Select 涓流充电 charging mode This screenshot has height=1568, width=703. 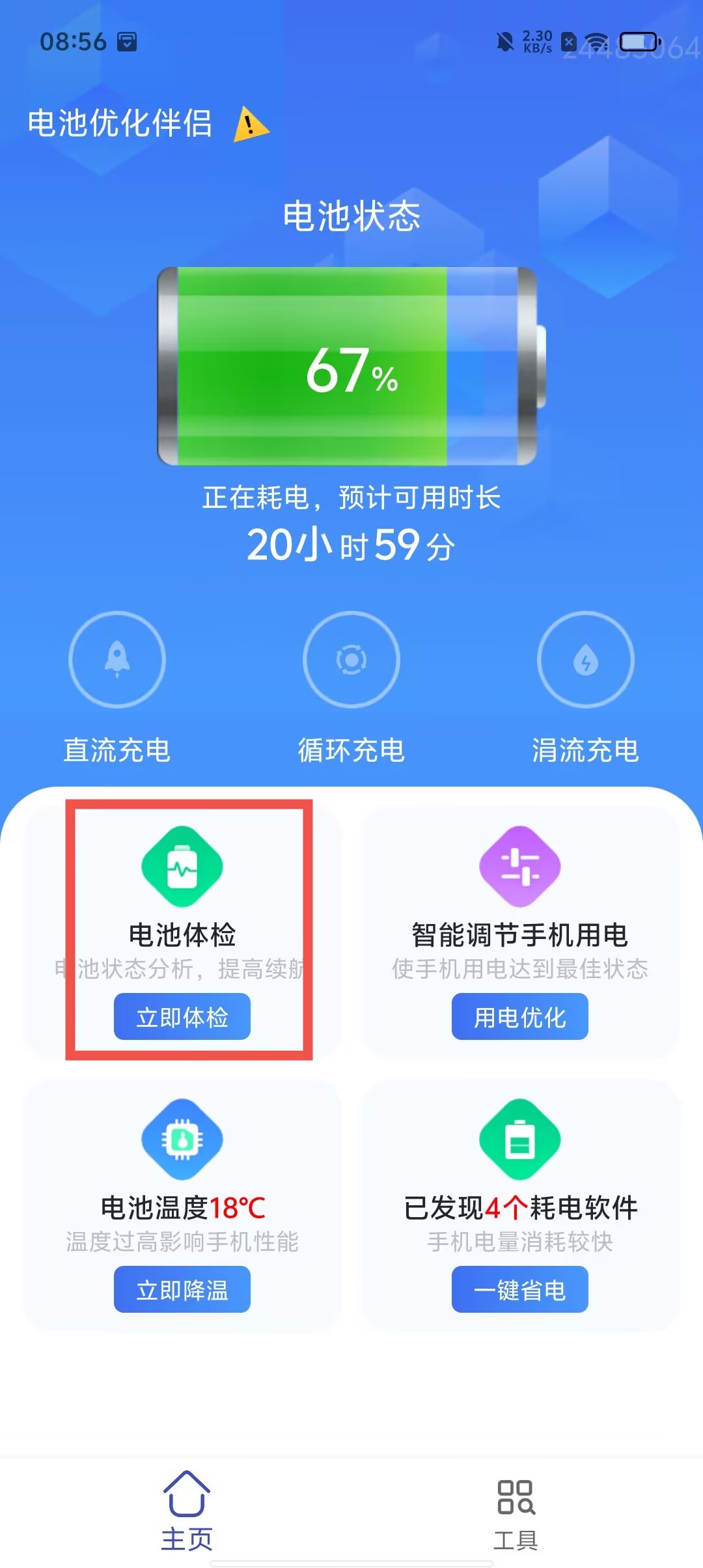[x=586, y=660]
